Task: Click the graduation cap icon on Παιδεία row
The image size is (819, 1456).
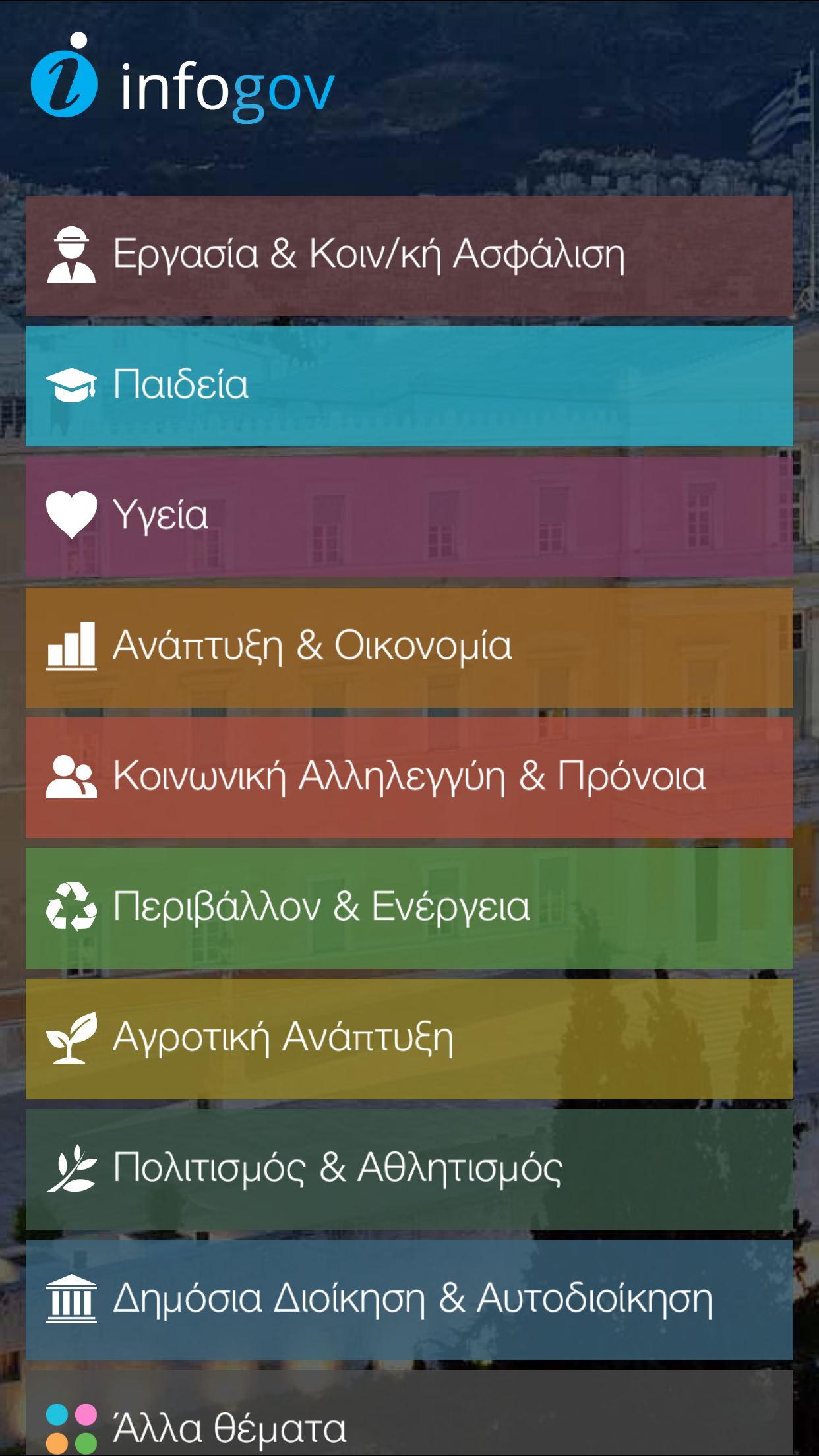Action: (73, 386)
